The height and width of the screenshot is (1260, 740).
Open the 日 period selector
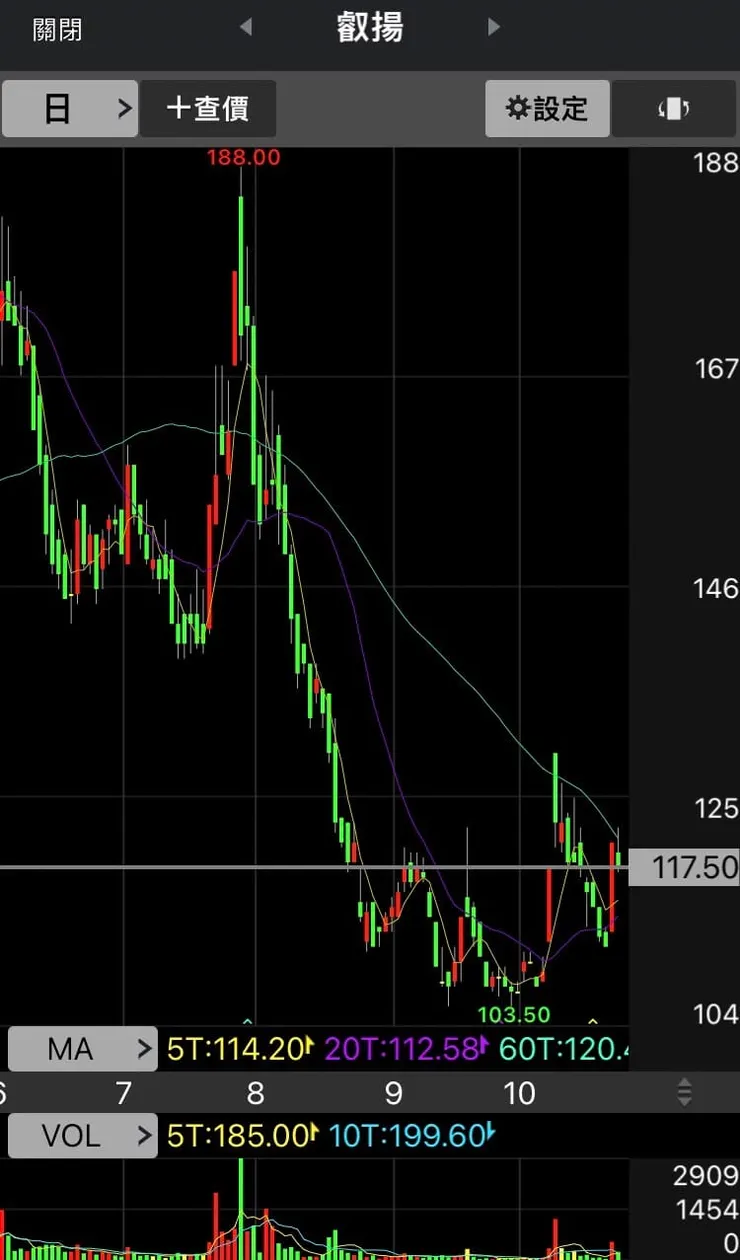tap(70, 108)
